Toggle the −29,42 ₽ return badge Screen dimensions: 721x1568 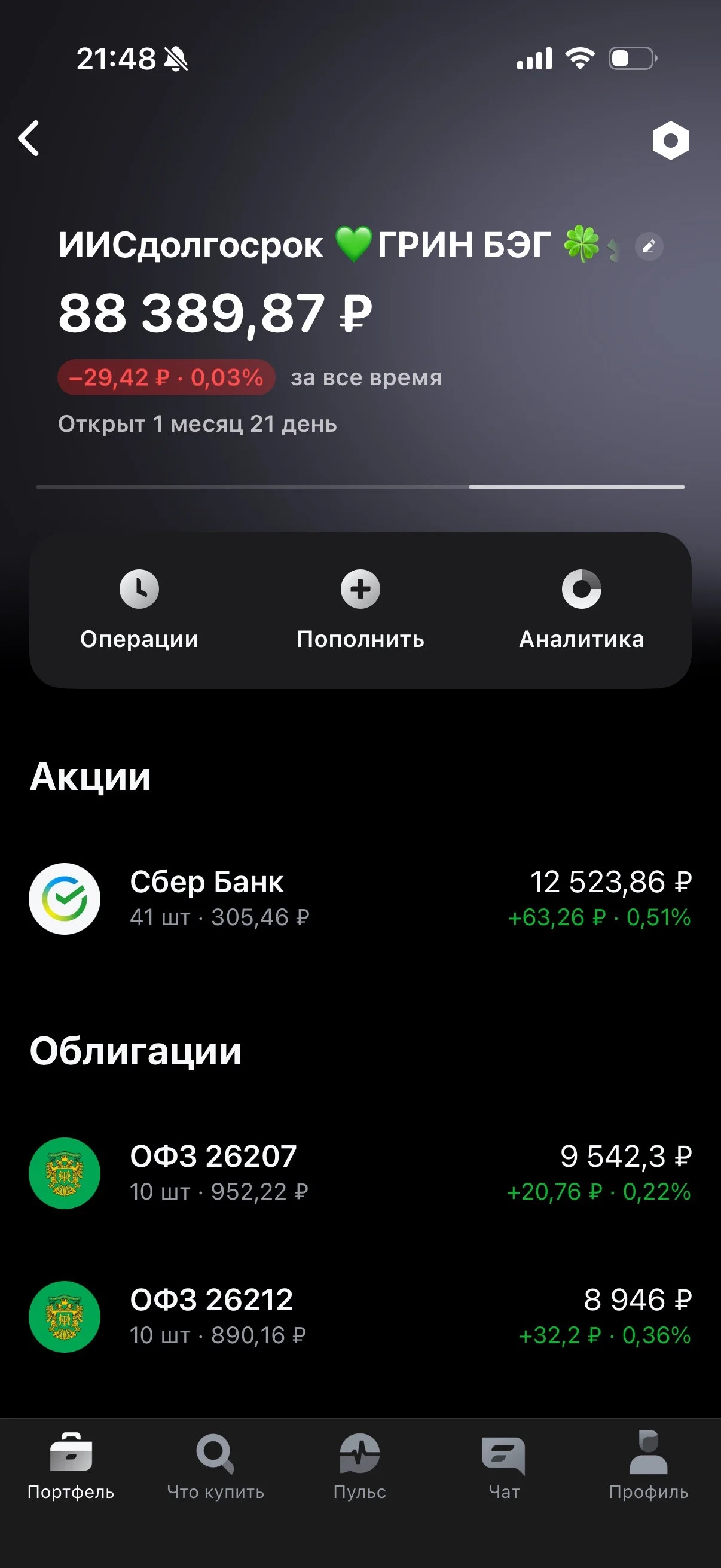(166, 377)
